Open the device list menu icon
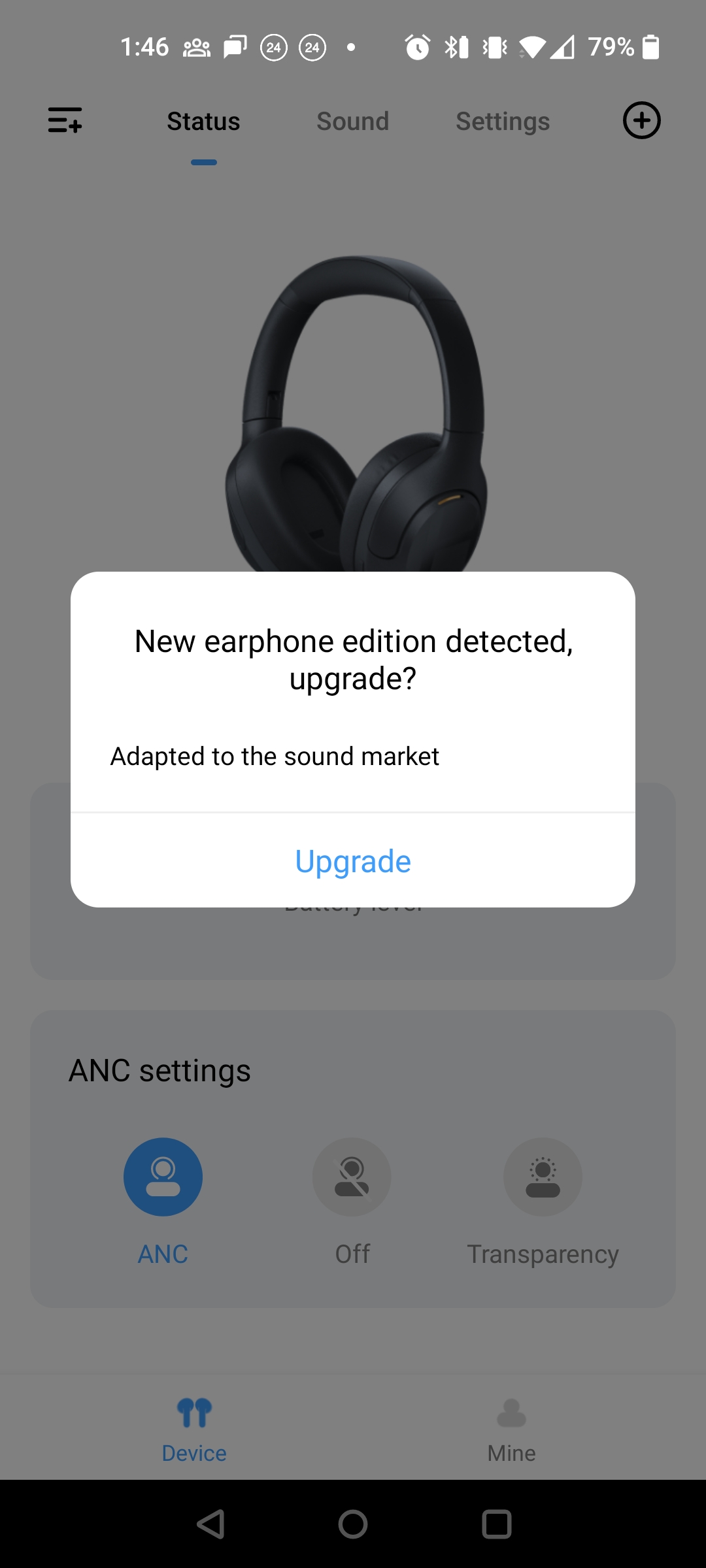Screen dimensions: 706x1568 click(65, 121)
